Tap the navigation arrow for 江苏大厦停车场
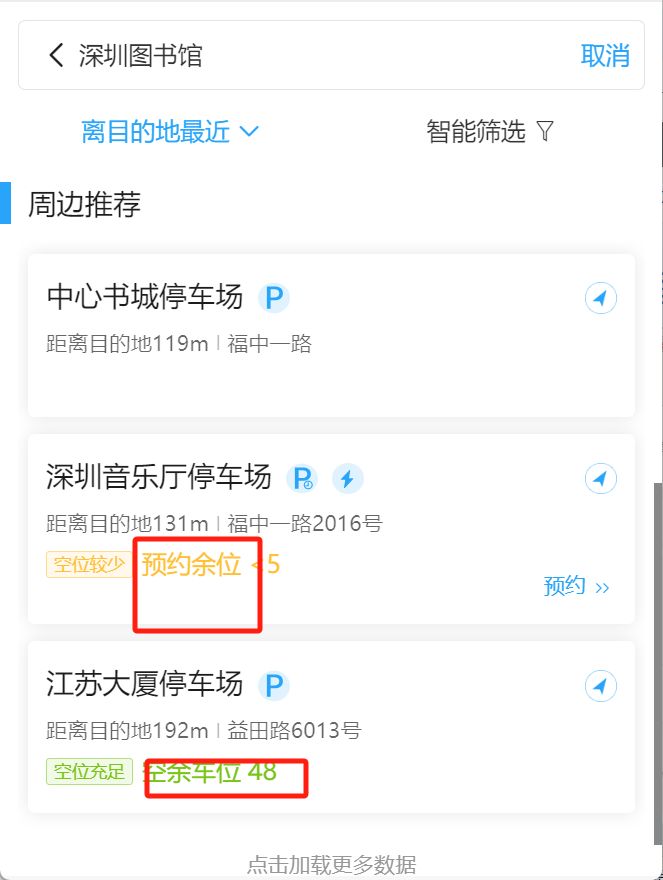Image resolution: width=663 pixels, height=880 pixels. point(600,686)
